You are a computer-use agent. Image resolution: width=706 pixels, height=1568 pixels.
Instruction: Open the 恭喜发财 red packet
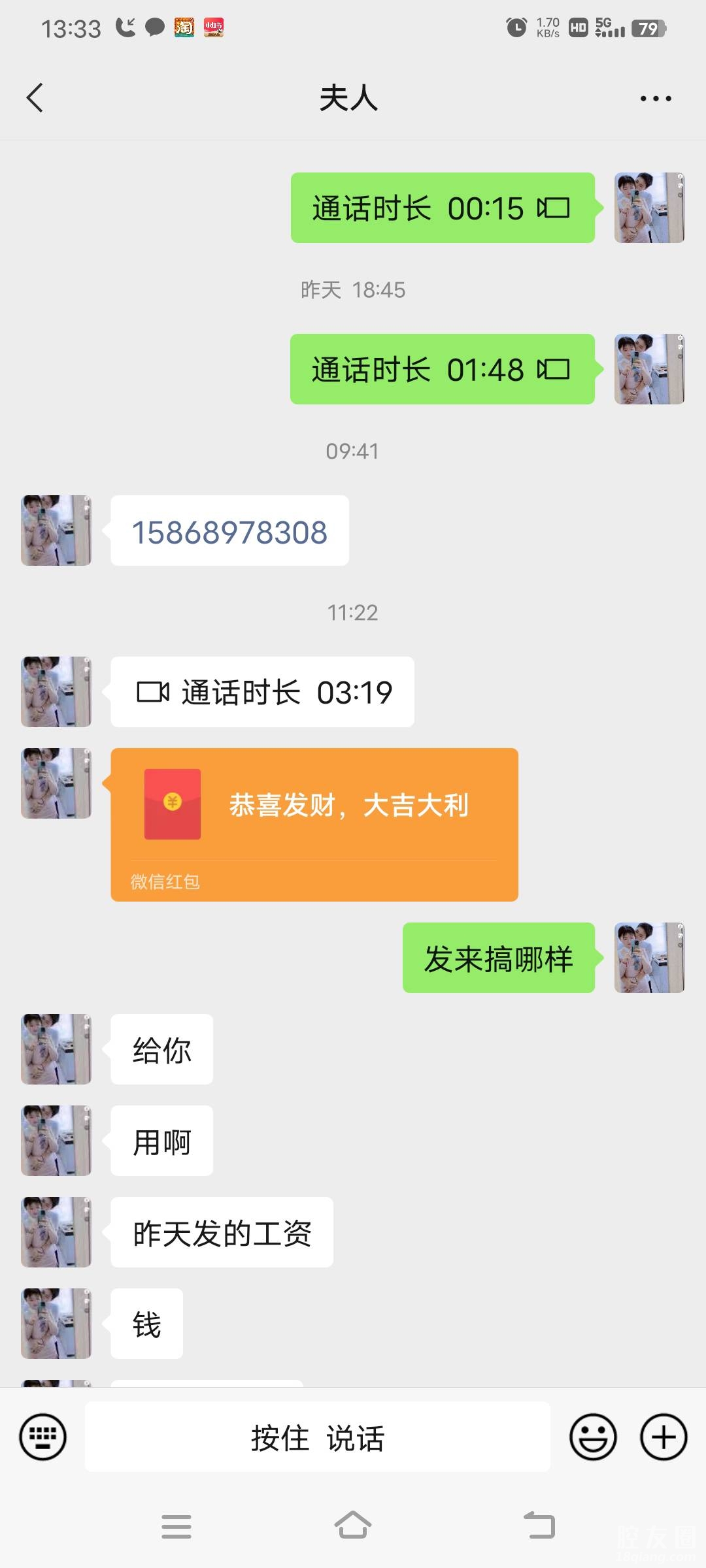coord(314,823)
